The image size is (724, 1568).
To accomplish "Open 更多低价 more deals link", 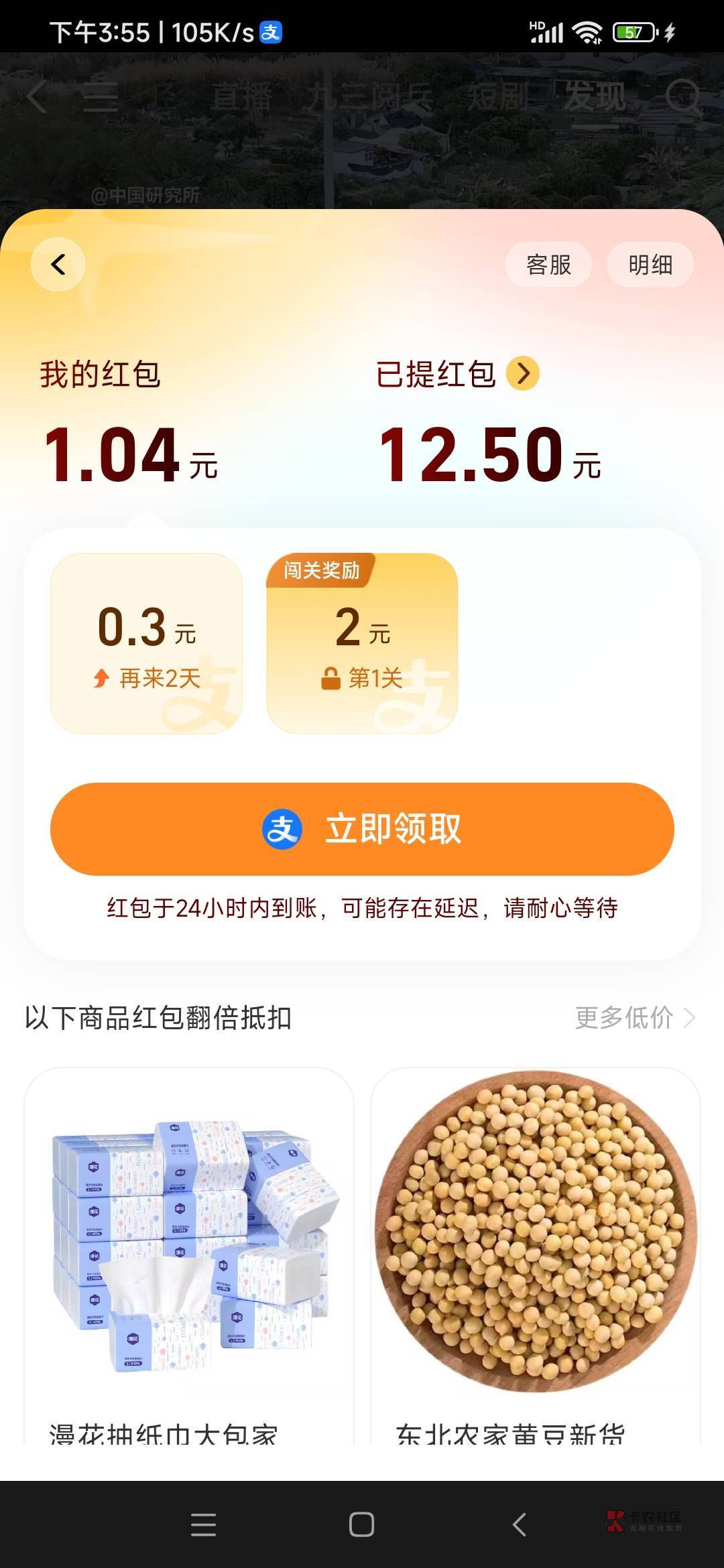I will (634, 1017).
